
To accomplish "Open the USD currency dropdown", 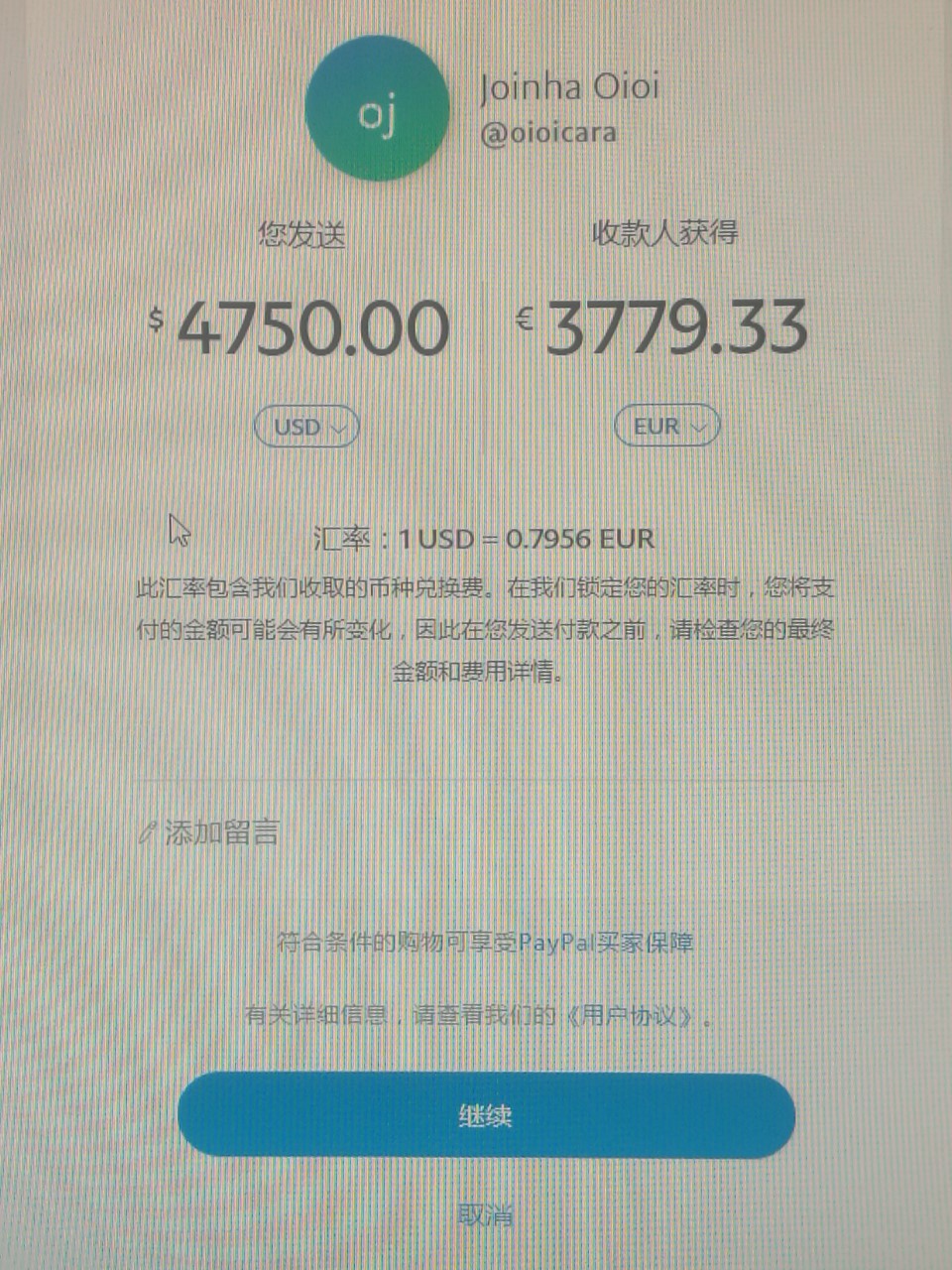I will pos(306,428).
